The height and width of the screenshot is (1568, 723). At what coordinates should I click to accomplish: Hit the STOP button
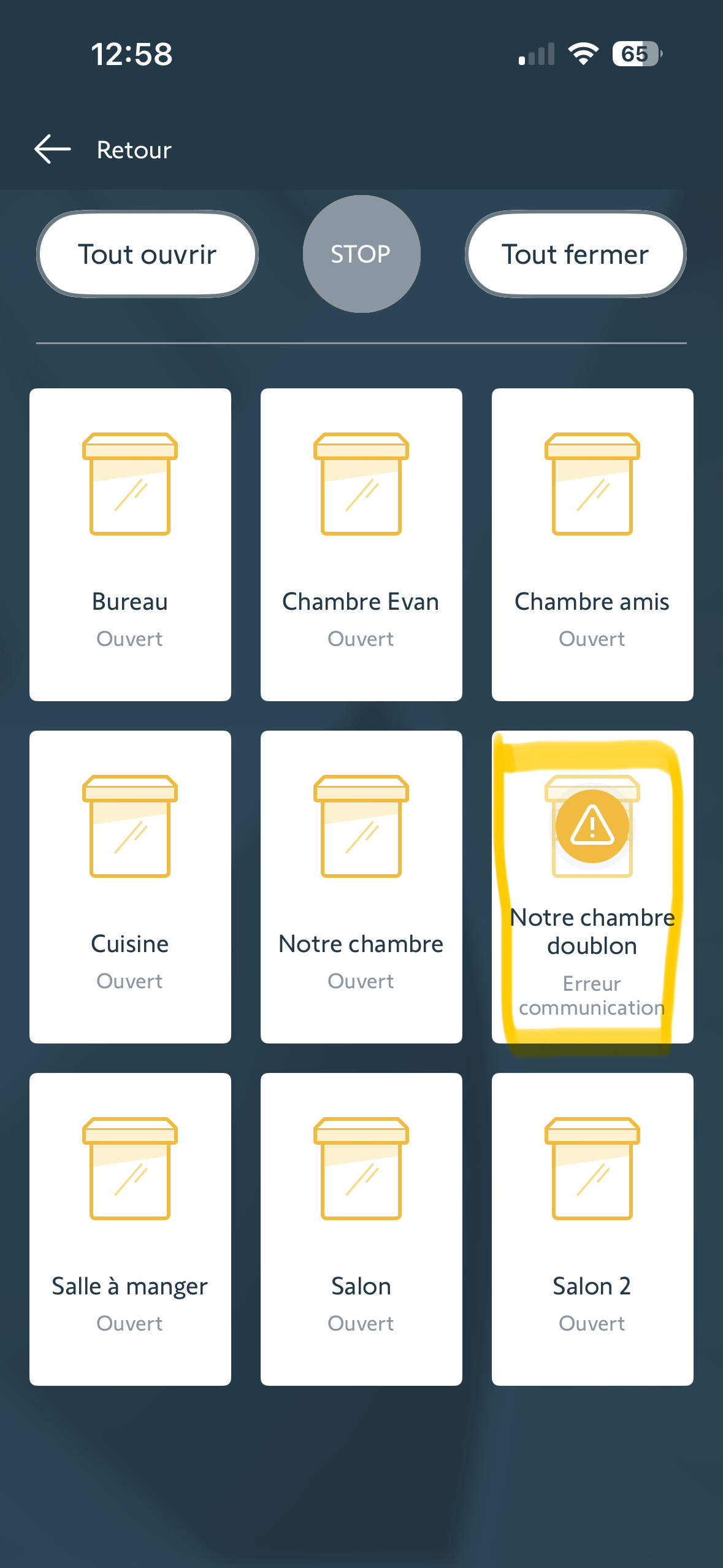point(361,254)
